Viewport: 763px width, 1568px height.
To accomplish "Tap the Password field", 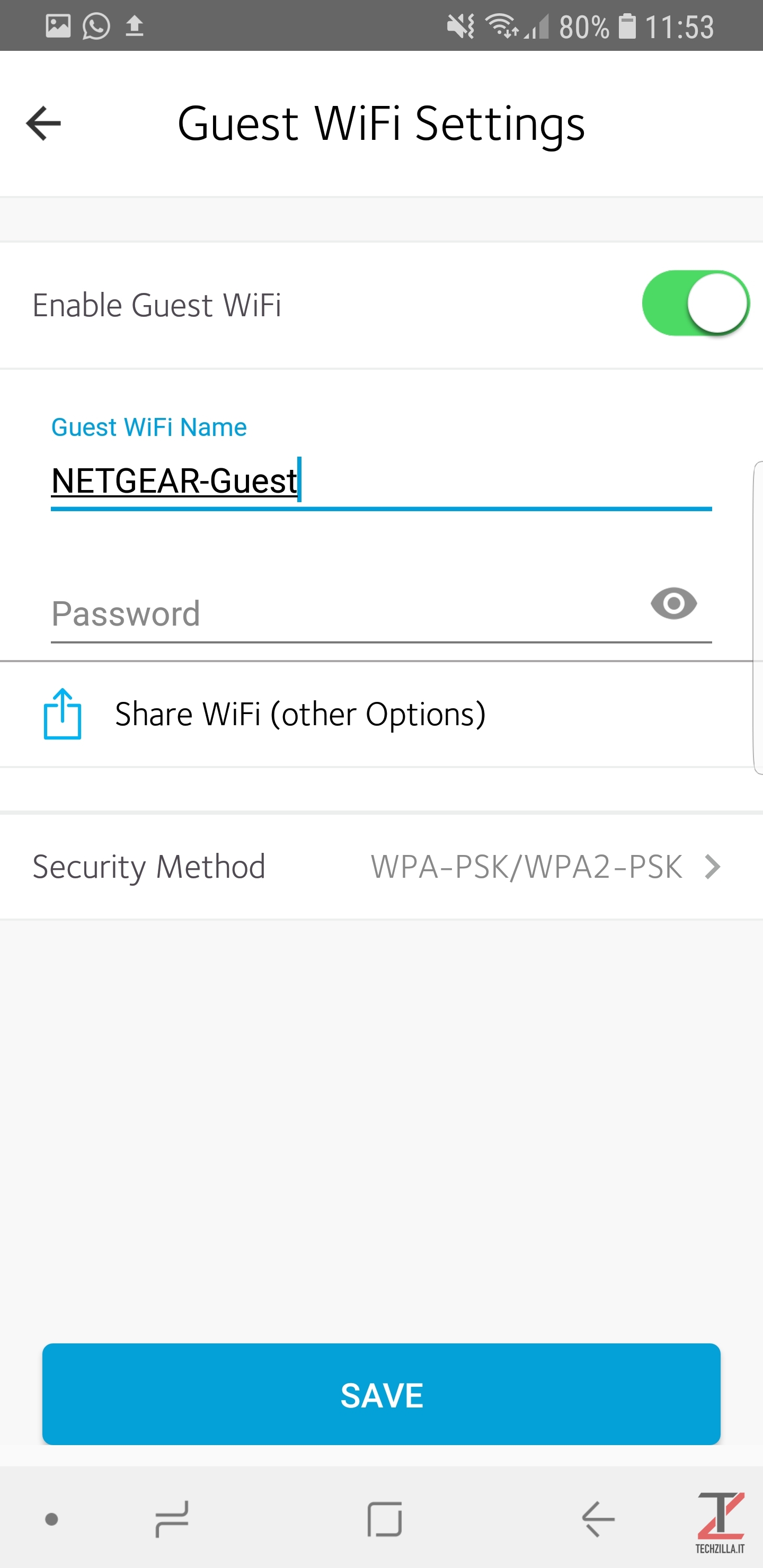I will click(x=347, y=613).
